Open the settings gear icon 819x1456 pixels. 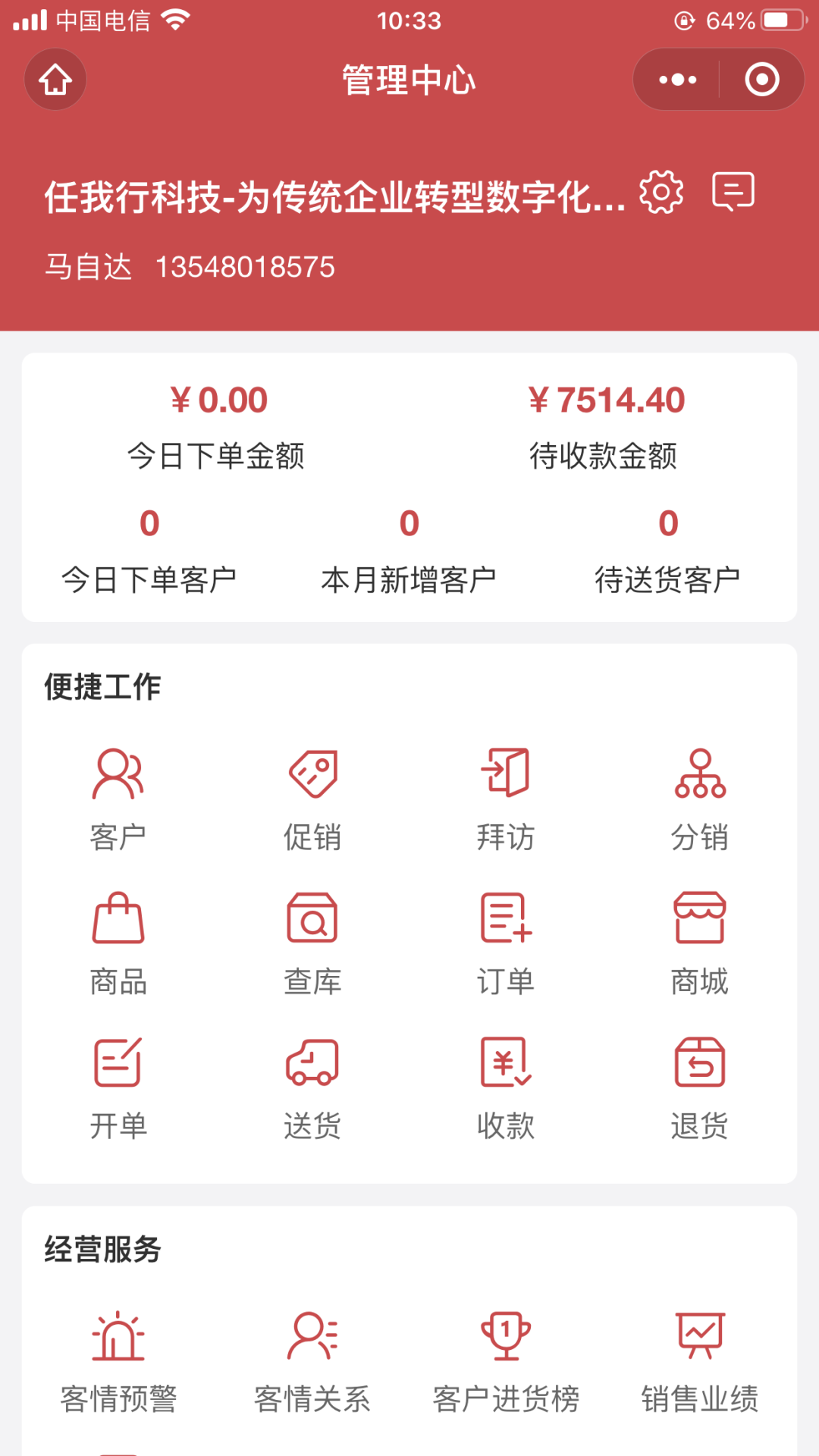pos(661,192)
